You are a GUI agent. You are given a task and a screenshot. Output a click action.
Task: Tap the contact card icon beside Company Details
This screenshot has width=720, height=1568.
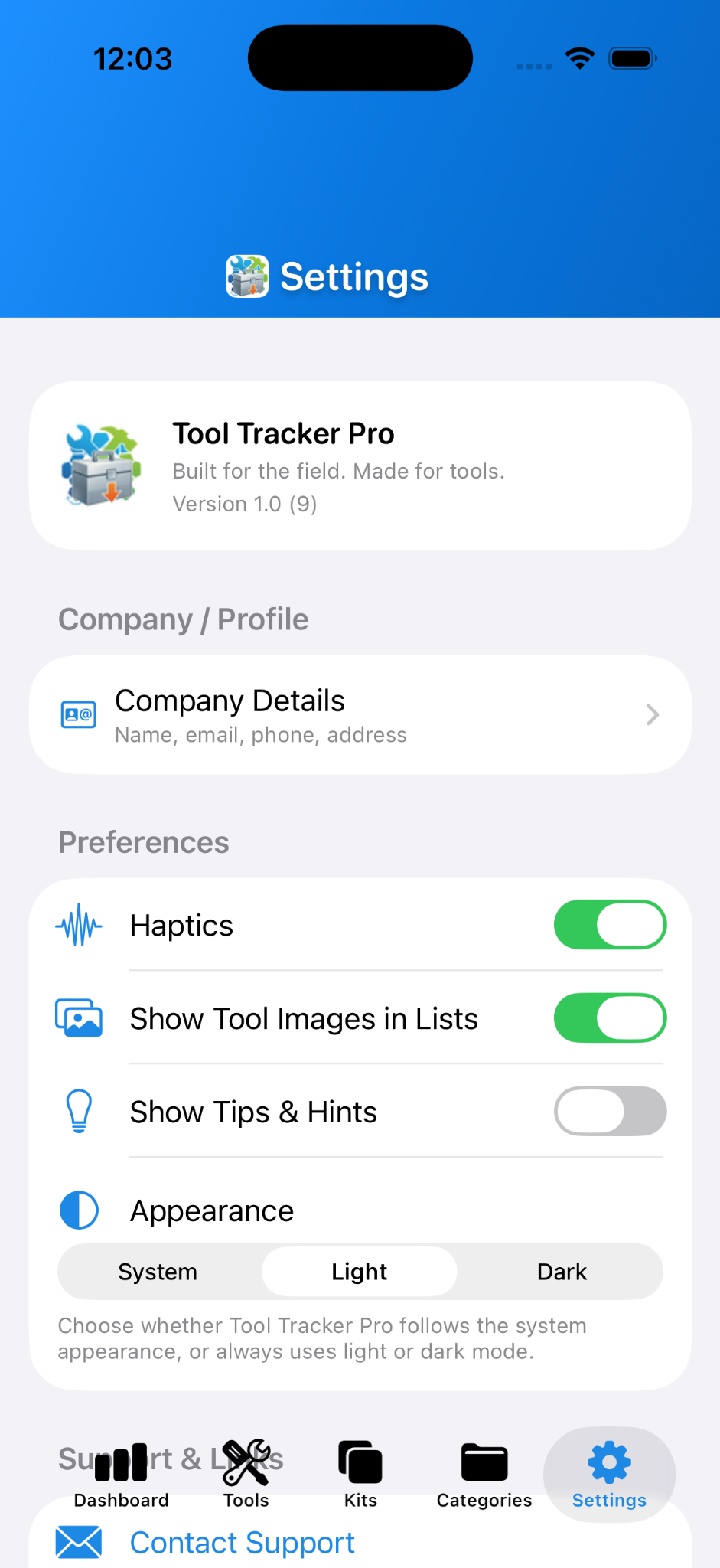click(x=78, y=714)
